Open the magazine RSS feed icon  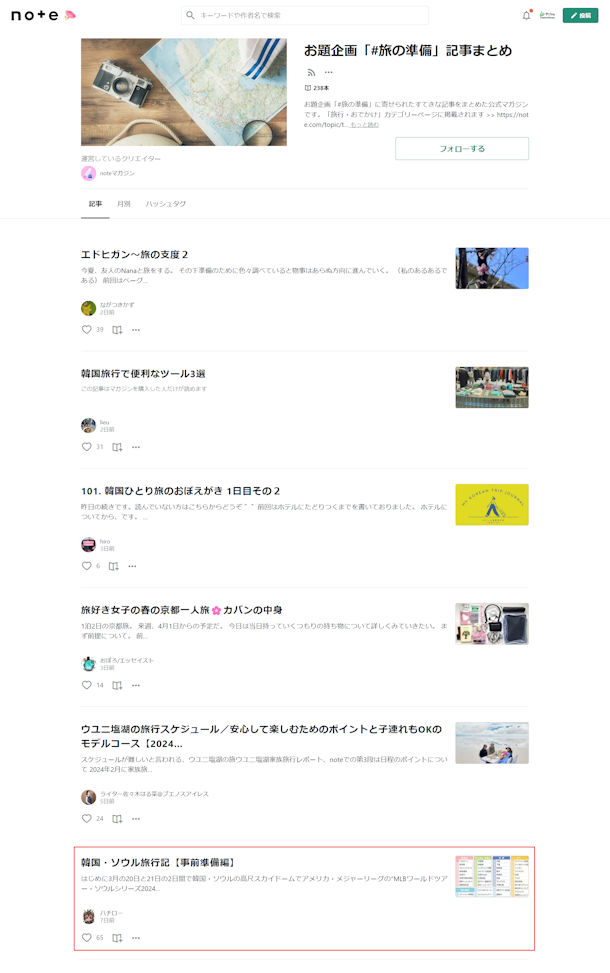(x=311, y=72)
